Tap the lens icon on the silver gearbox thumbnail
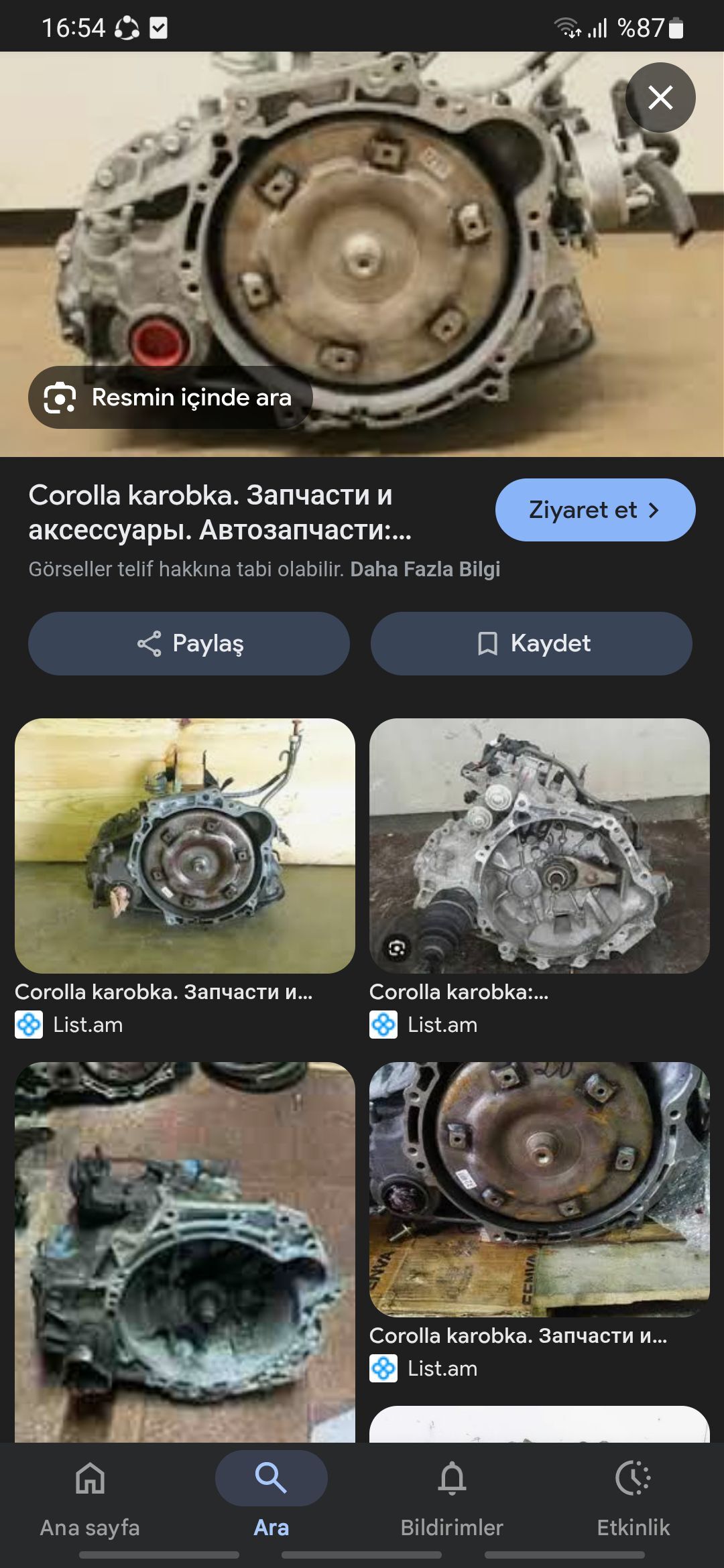The width and height of the screenshot is (724, 1568). pyautogui.click(x=397, y=948)
